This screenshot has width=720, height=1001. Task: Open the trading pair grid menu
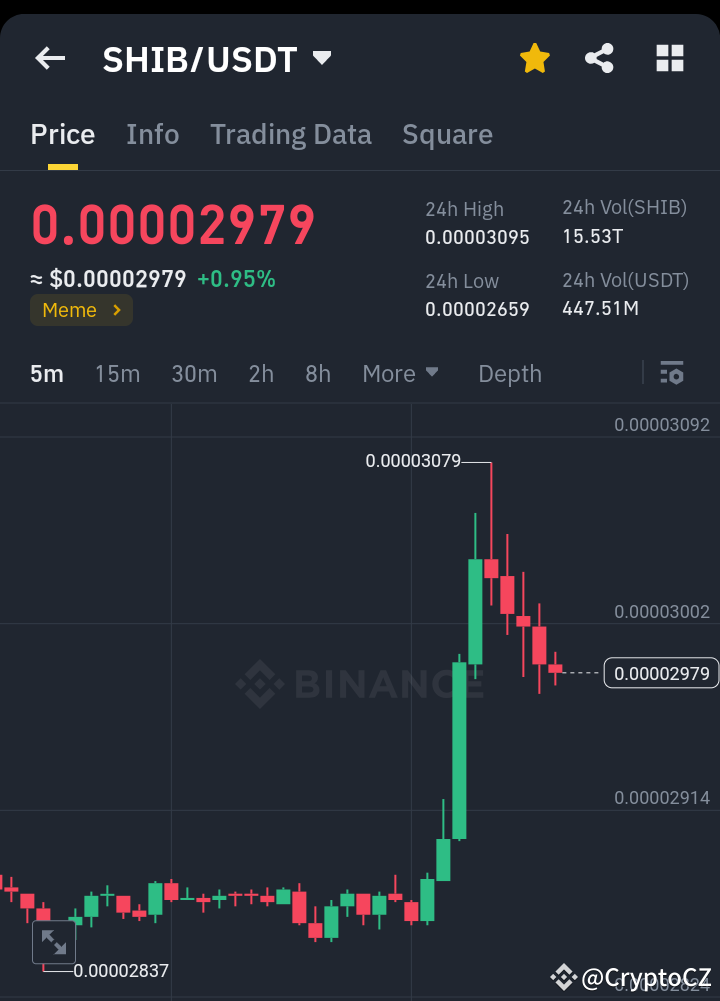[x=669, y=58]
